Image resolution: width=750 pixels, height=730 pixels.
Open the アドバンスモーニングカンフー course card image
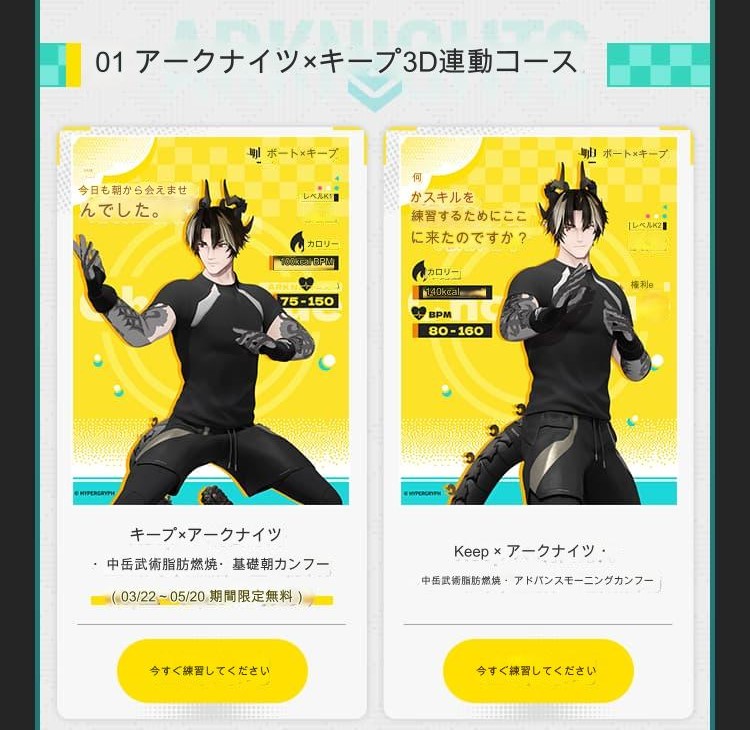click(x=538, y=320)
